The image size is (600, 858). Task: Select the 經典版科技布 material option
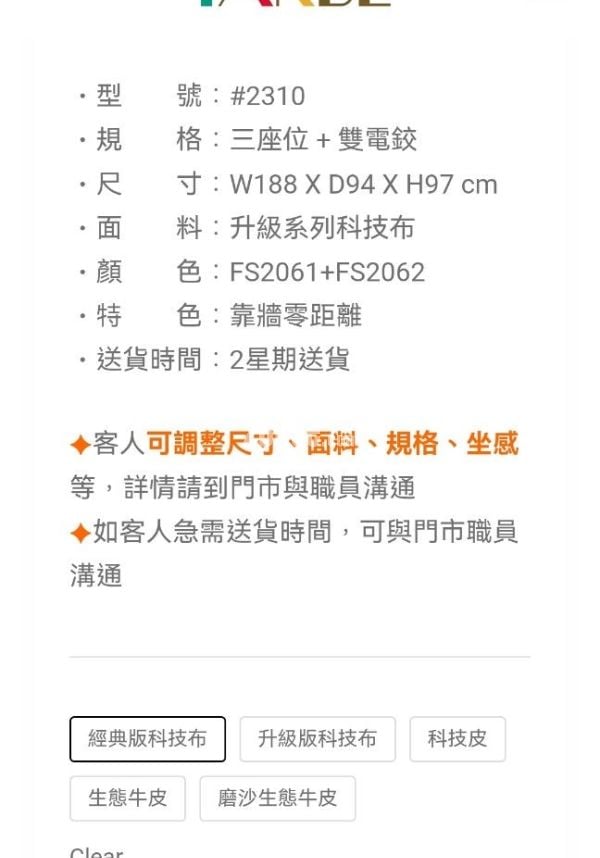pyautogui.click(x=147, y=739)
